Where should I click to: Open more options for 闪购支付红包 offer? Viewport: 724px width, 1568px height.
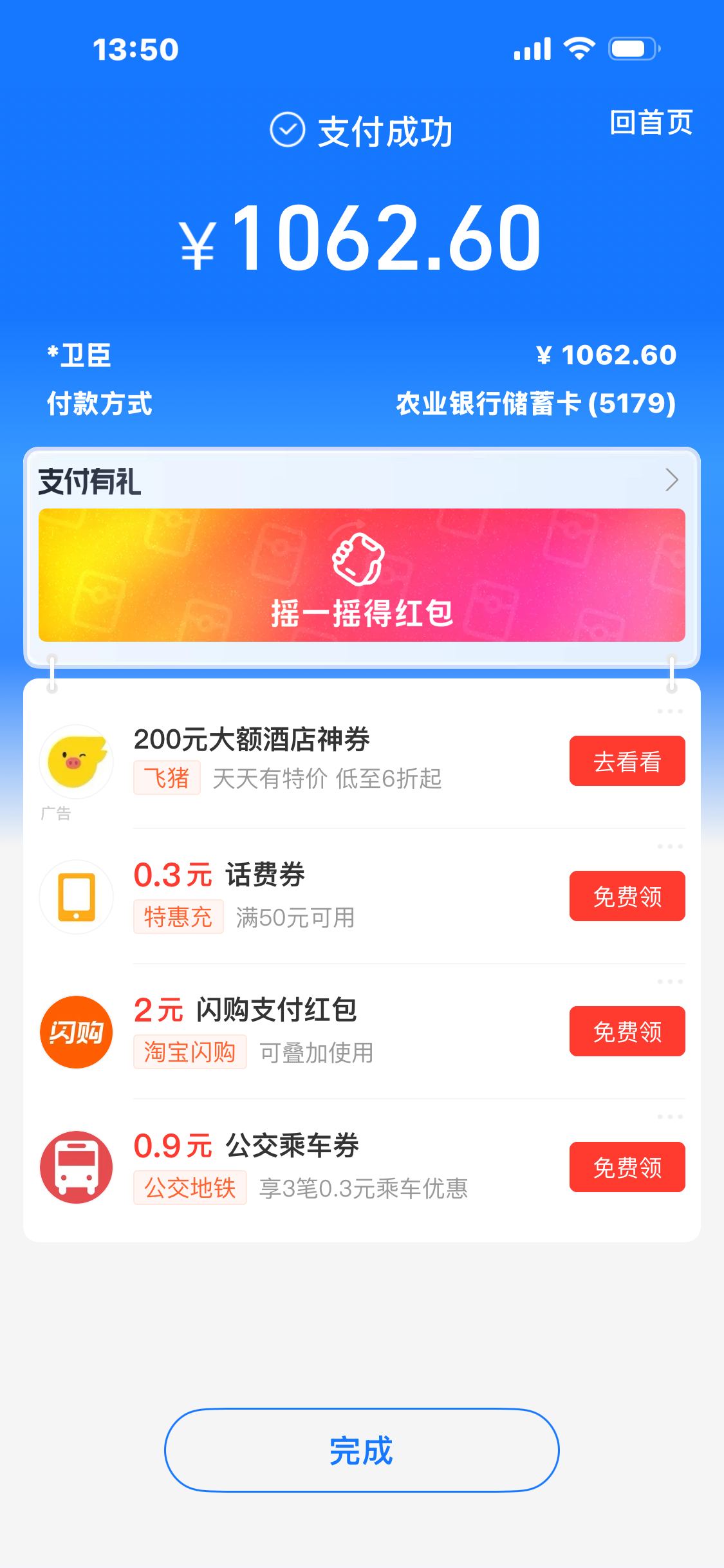point(670,982)
